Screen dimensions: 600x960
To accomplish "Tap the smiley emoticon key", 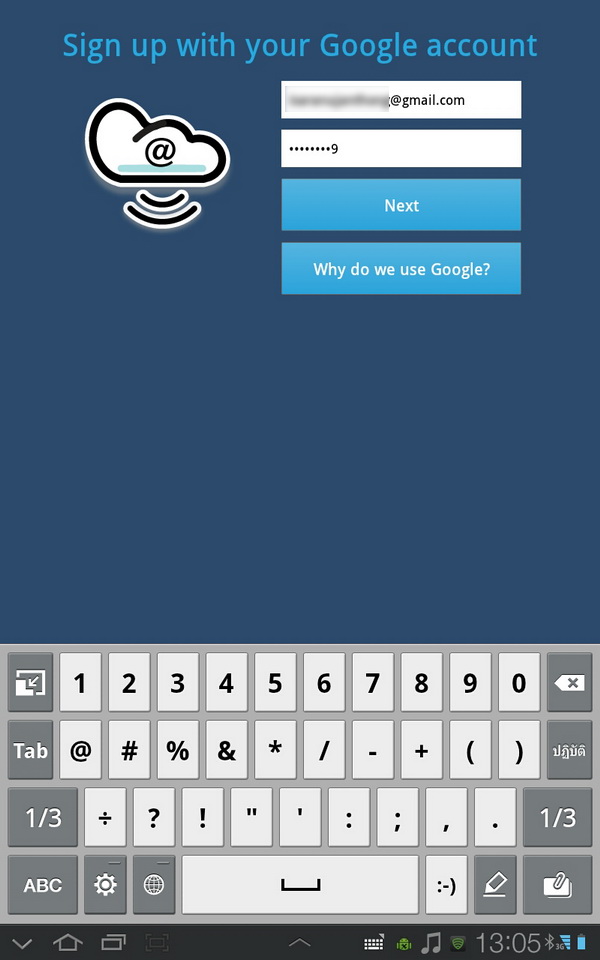I will (446, 885).
